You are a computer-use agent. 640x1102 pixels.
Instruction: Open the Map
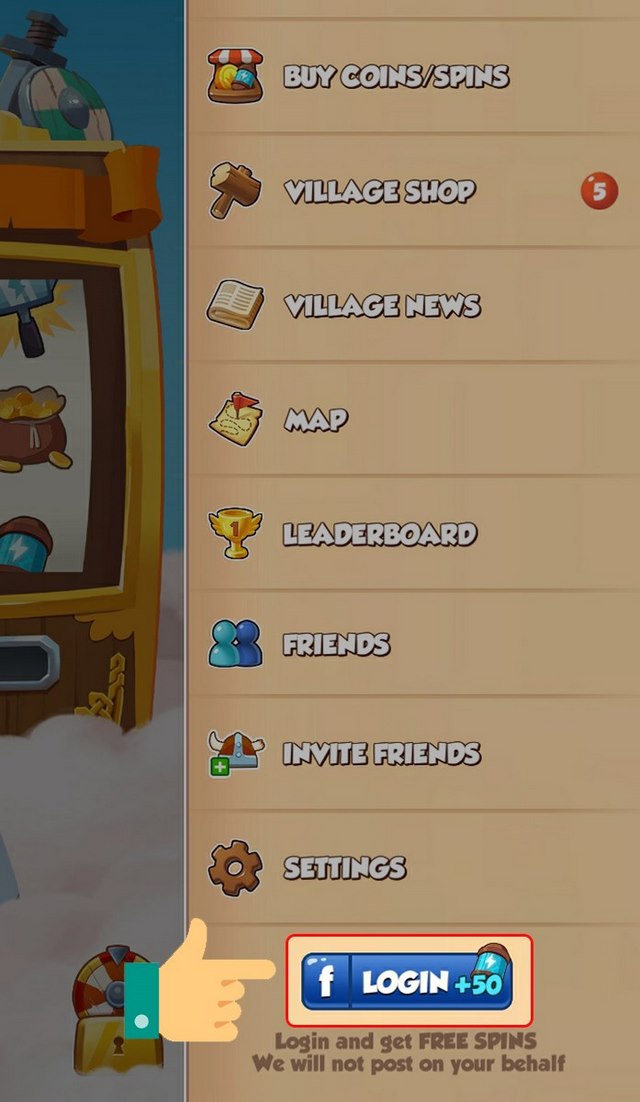[x=315, y=419]
